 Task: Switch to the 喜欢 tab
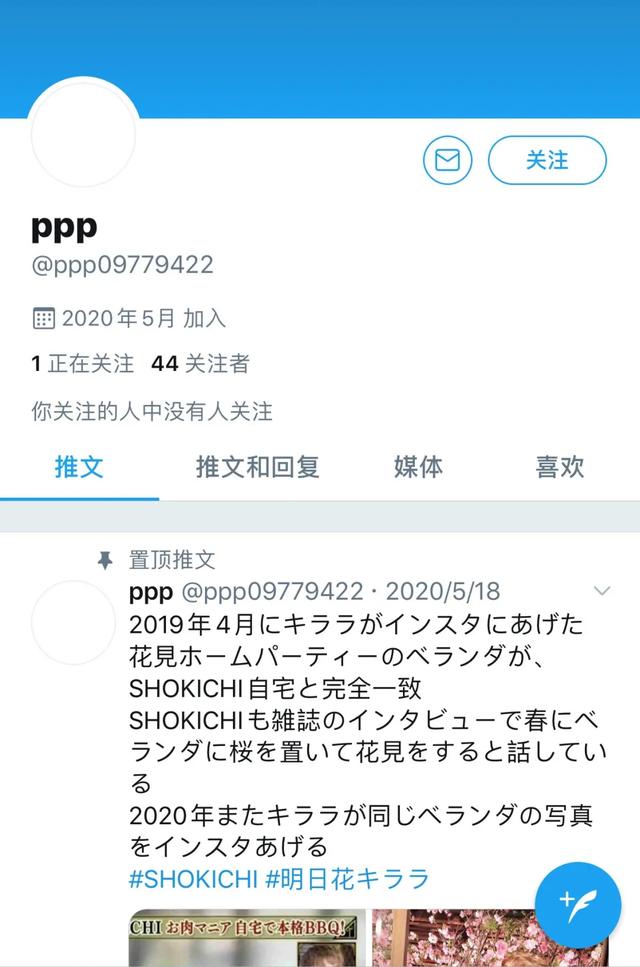(x=559, y=467)
